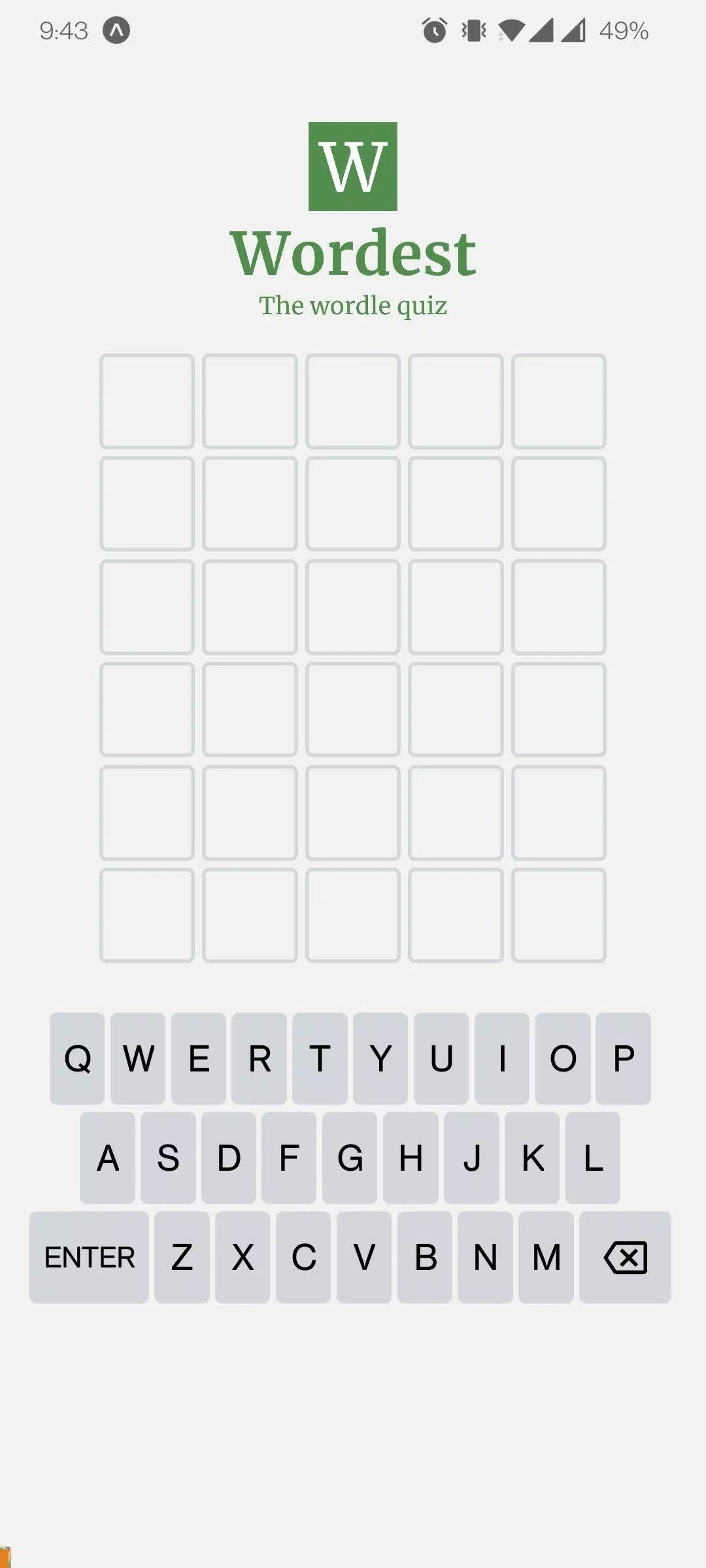The height and width of the screenshot is (1568, 706).
Task: Select the letter E key
Action: click(199, 1058)
